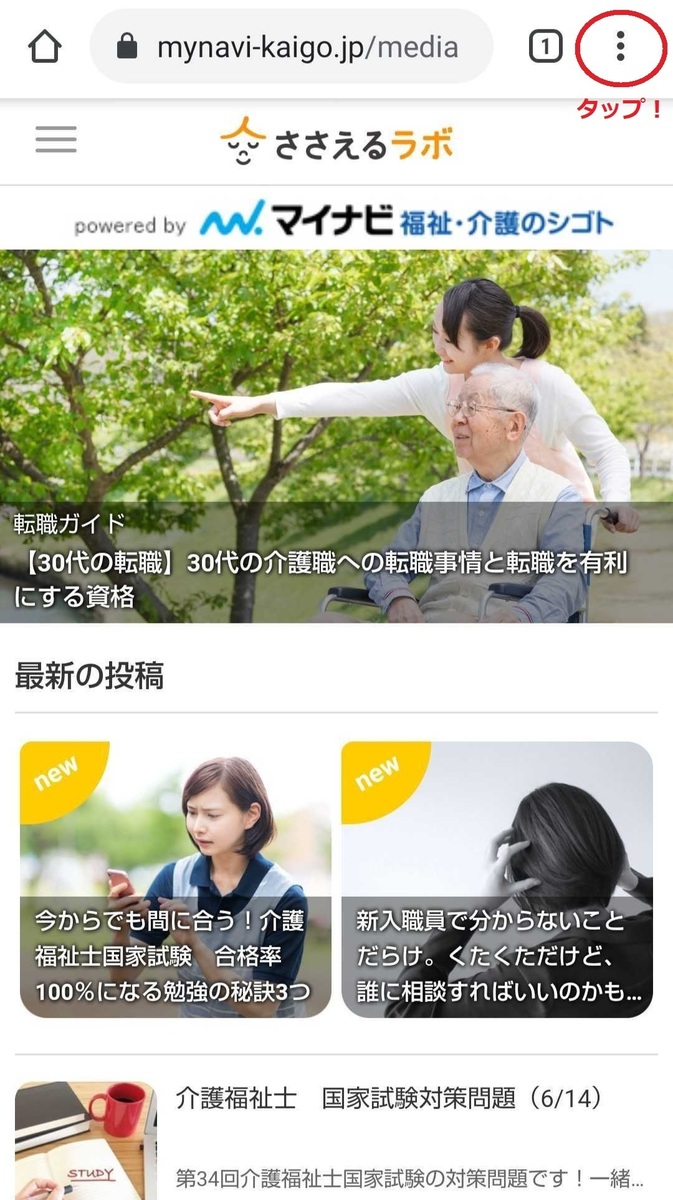Open the tab switcher showing 1 tab
Screen dimensions: 673x1200
(545, 46)
